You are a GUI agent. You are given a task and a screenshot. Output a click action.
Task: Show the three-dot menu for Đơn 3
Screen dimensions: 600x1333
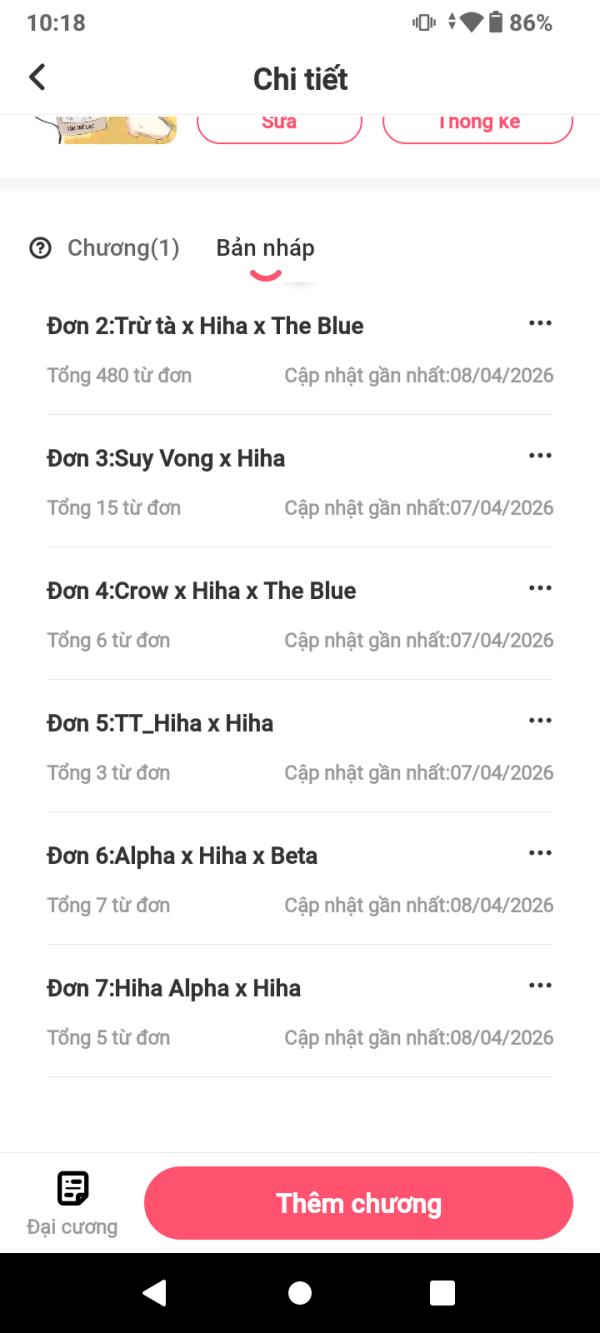tap(540, 456)
